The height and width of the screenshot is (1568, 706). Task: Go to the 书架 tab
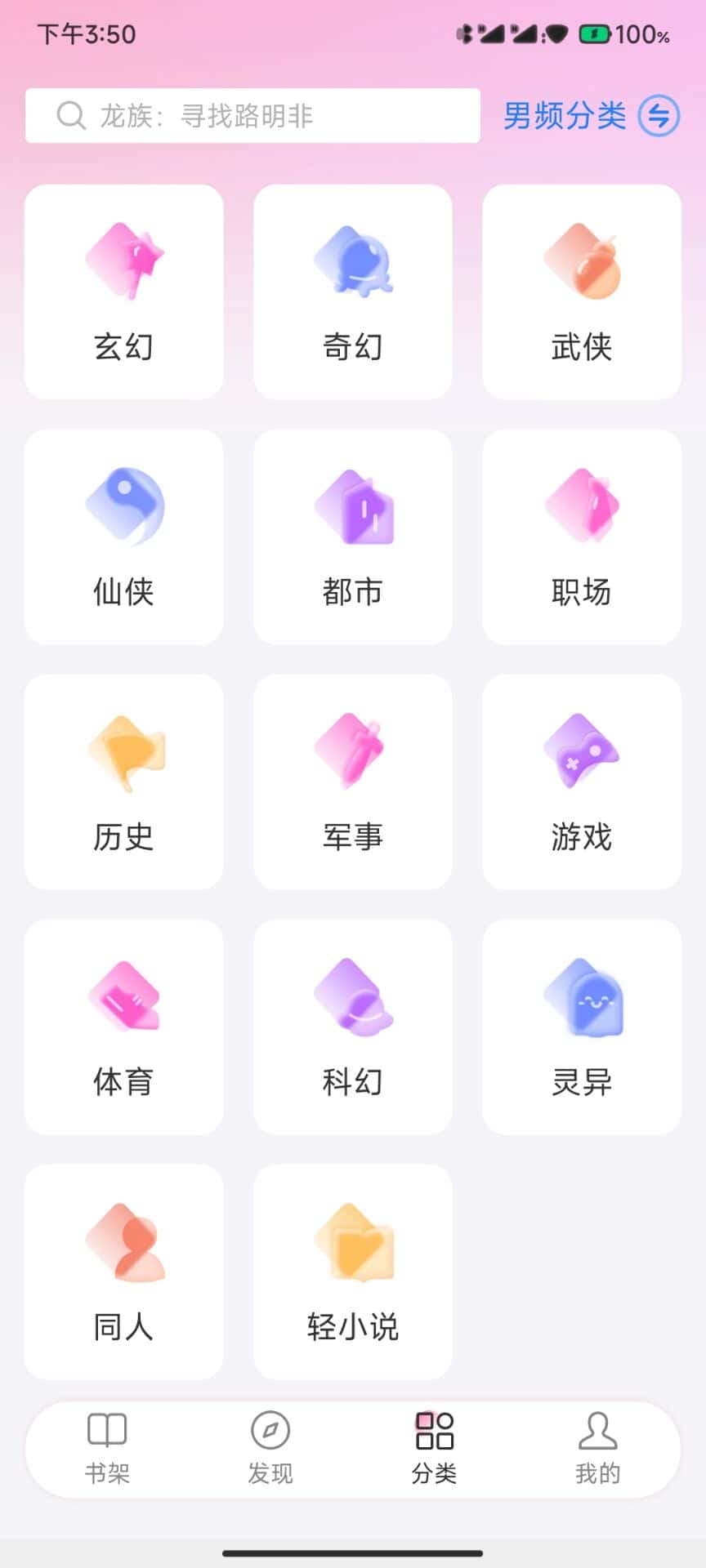click(107, 1448)
